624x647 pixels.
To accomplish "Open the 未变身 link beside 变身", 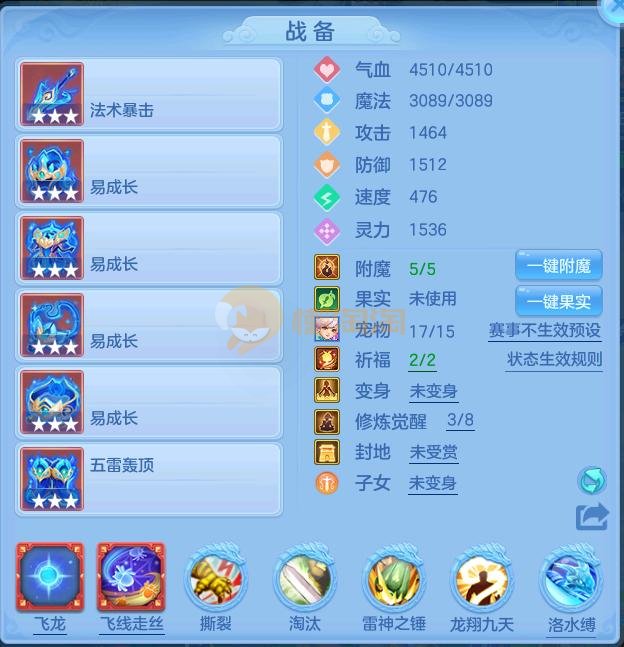I will point(433,391).
